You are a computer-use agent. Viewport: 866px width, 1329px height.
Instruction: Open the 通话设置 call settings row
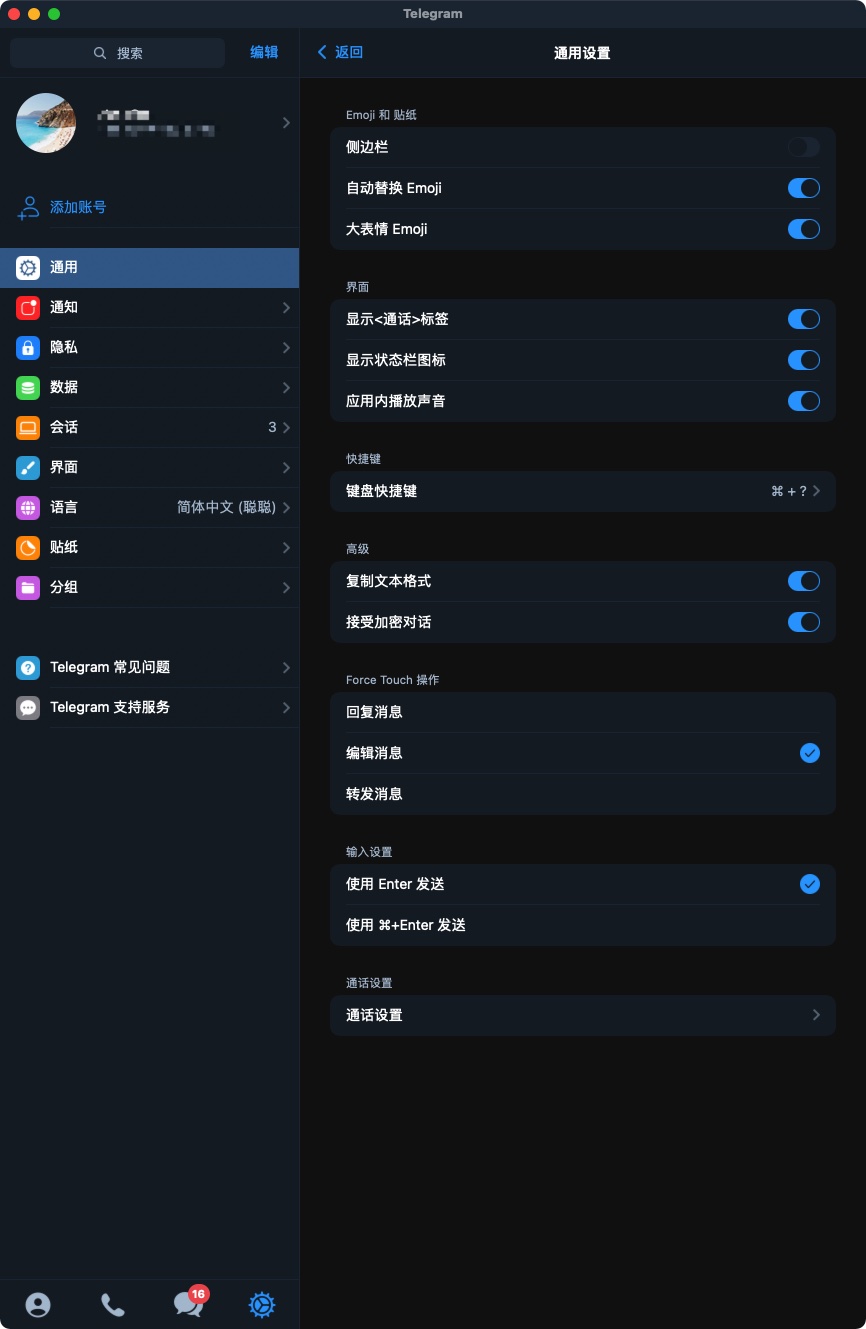tap(583, 1015)
